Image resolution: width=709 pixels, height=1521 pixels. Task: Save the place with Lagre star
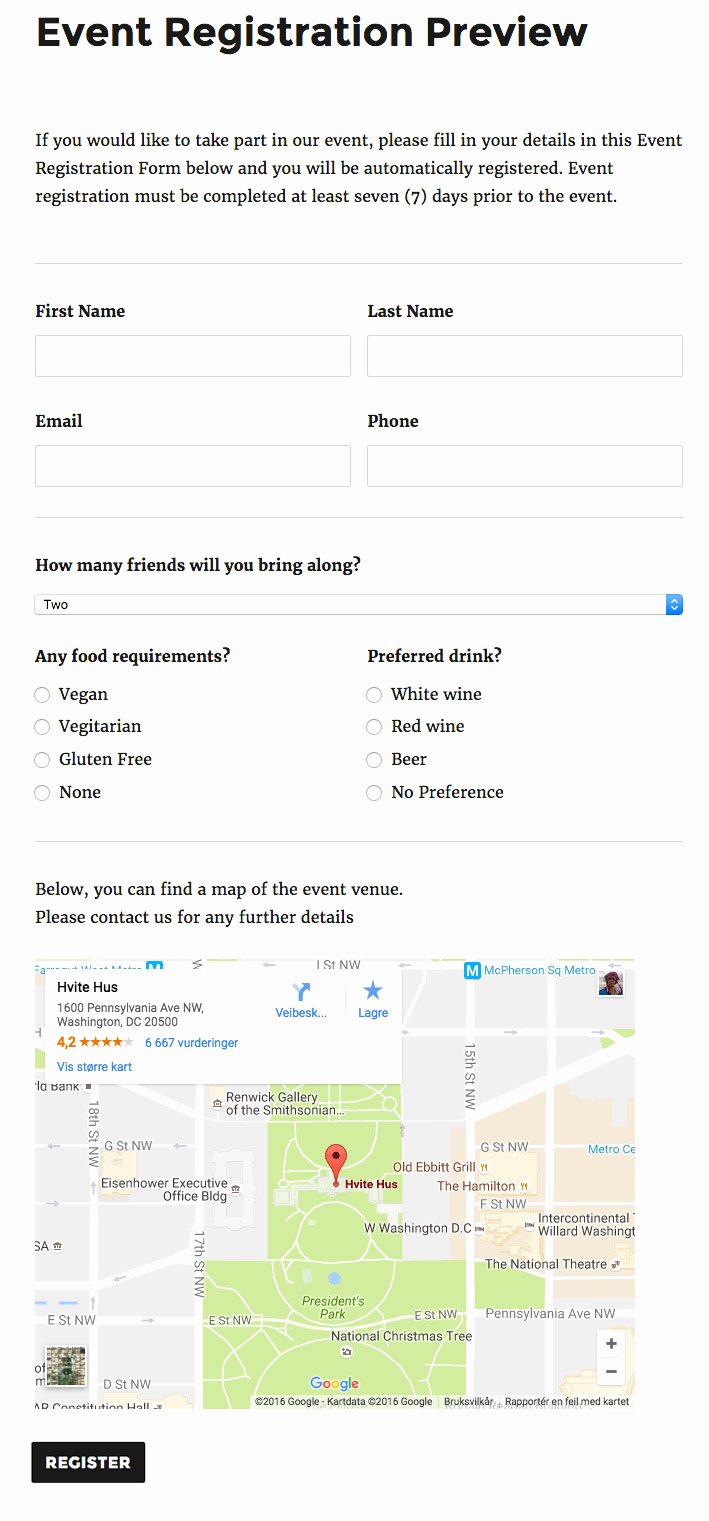click(x=373, y=999)
